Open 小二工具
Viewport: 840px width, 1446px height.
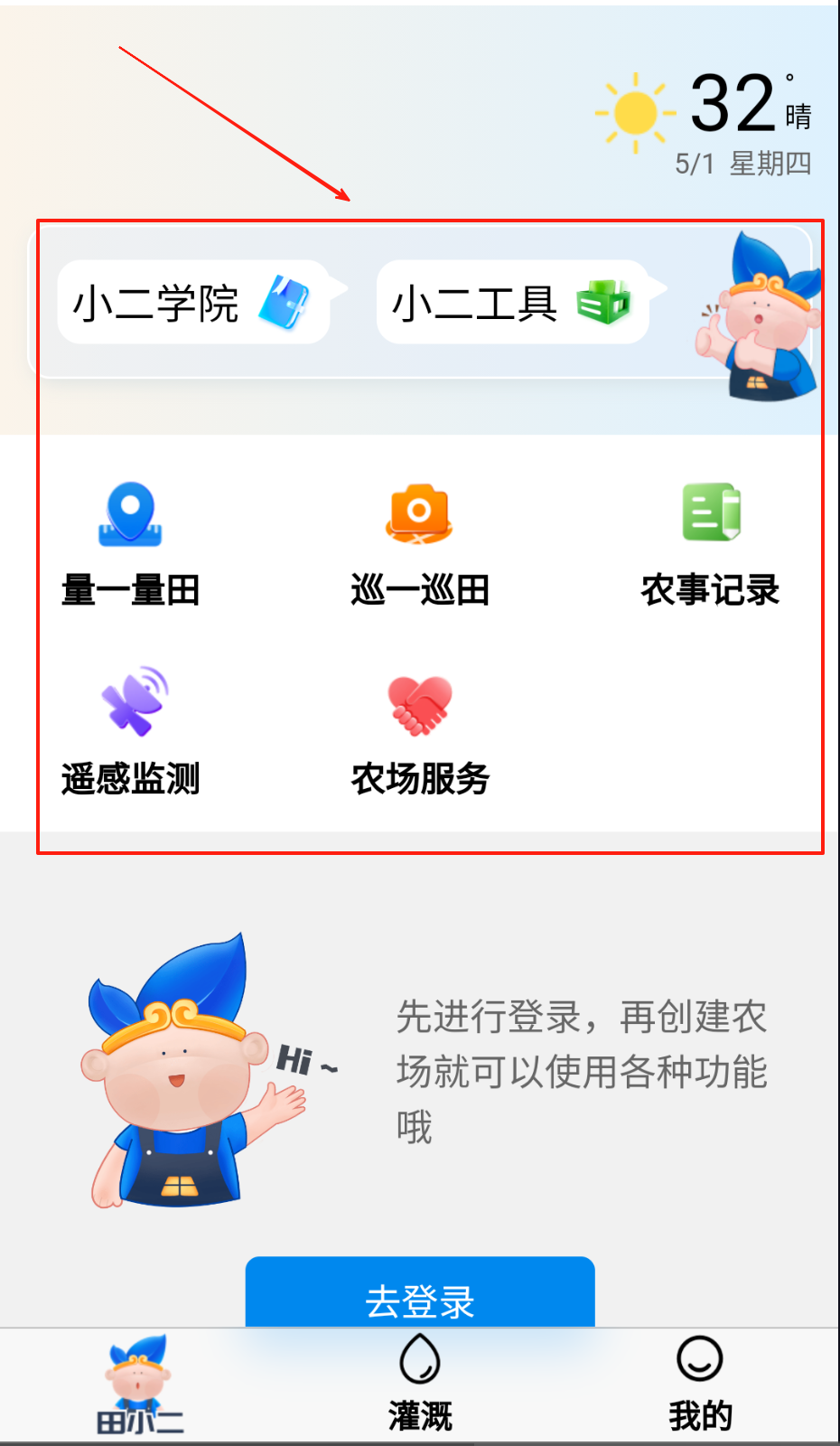(512, 303)
